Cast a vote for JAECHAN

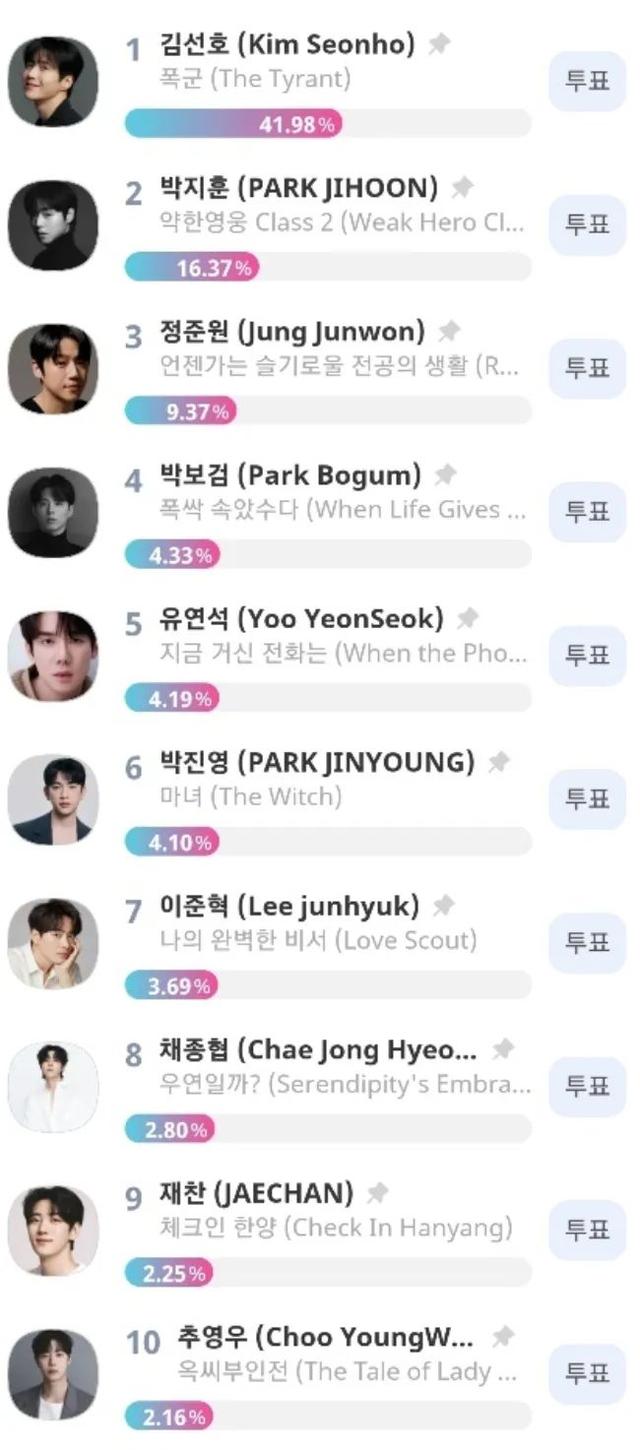tap(587, 1230)
